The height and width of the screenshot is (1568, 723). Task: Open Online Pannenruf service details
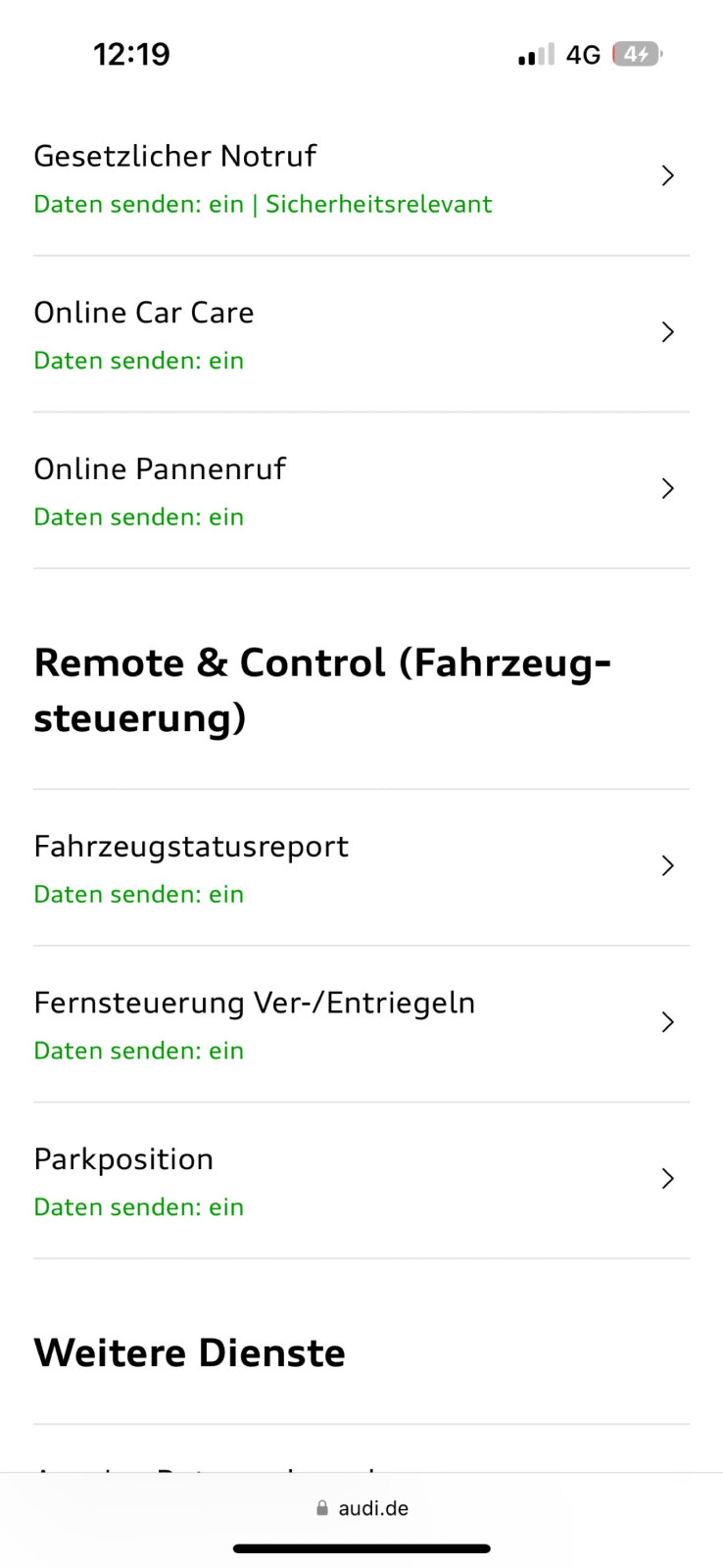[667, 488]
